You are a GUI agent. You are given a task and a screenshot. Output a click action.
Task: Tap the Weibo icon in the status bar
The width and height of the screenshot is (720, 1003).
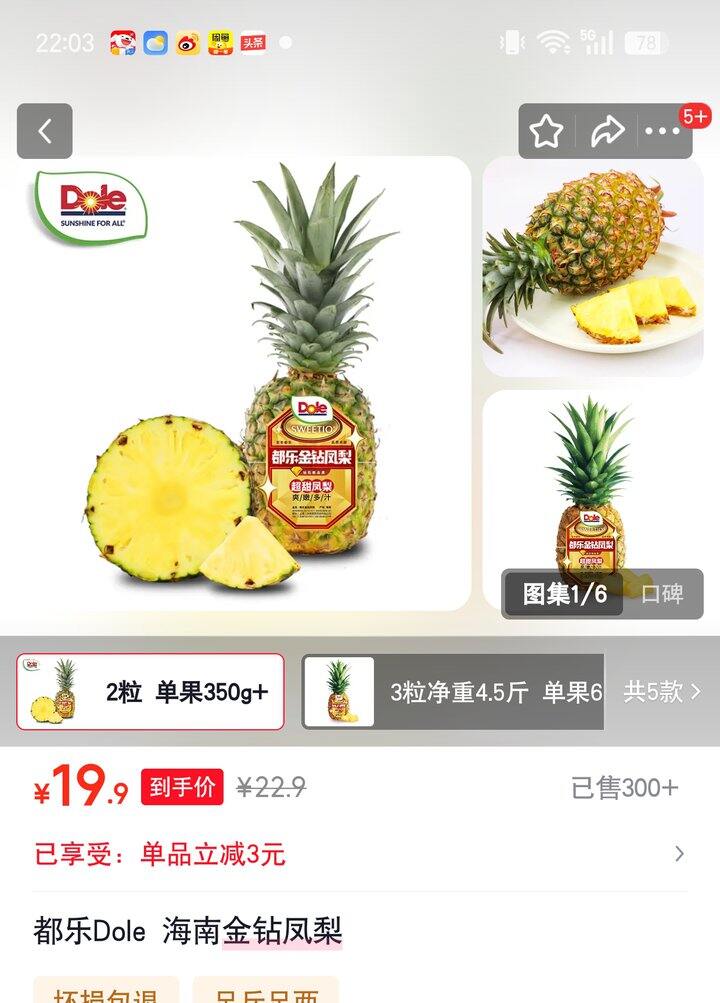[190, 42]
